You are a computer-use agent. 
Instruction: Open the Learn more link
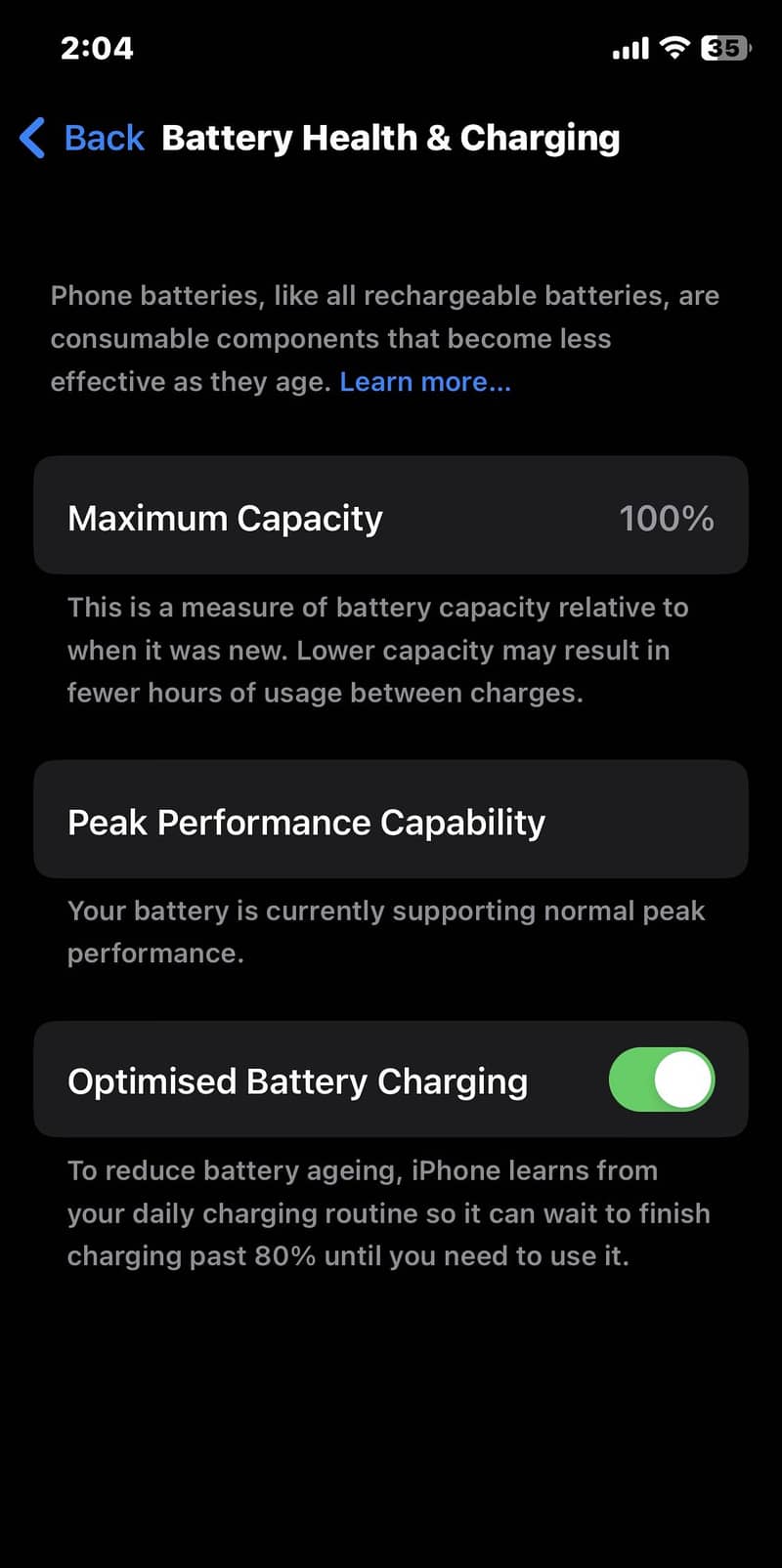(x=424, y=381)
